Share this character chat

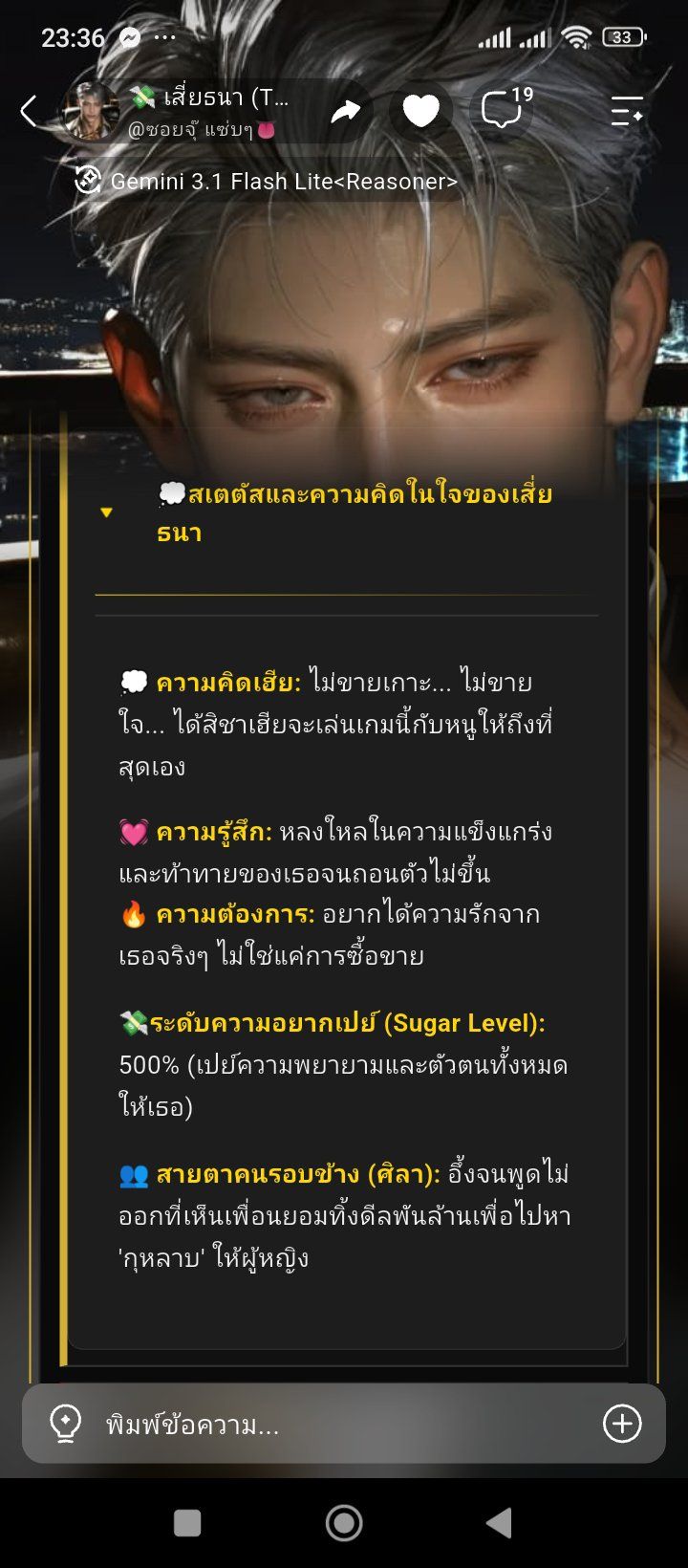tap(345, 112)
